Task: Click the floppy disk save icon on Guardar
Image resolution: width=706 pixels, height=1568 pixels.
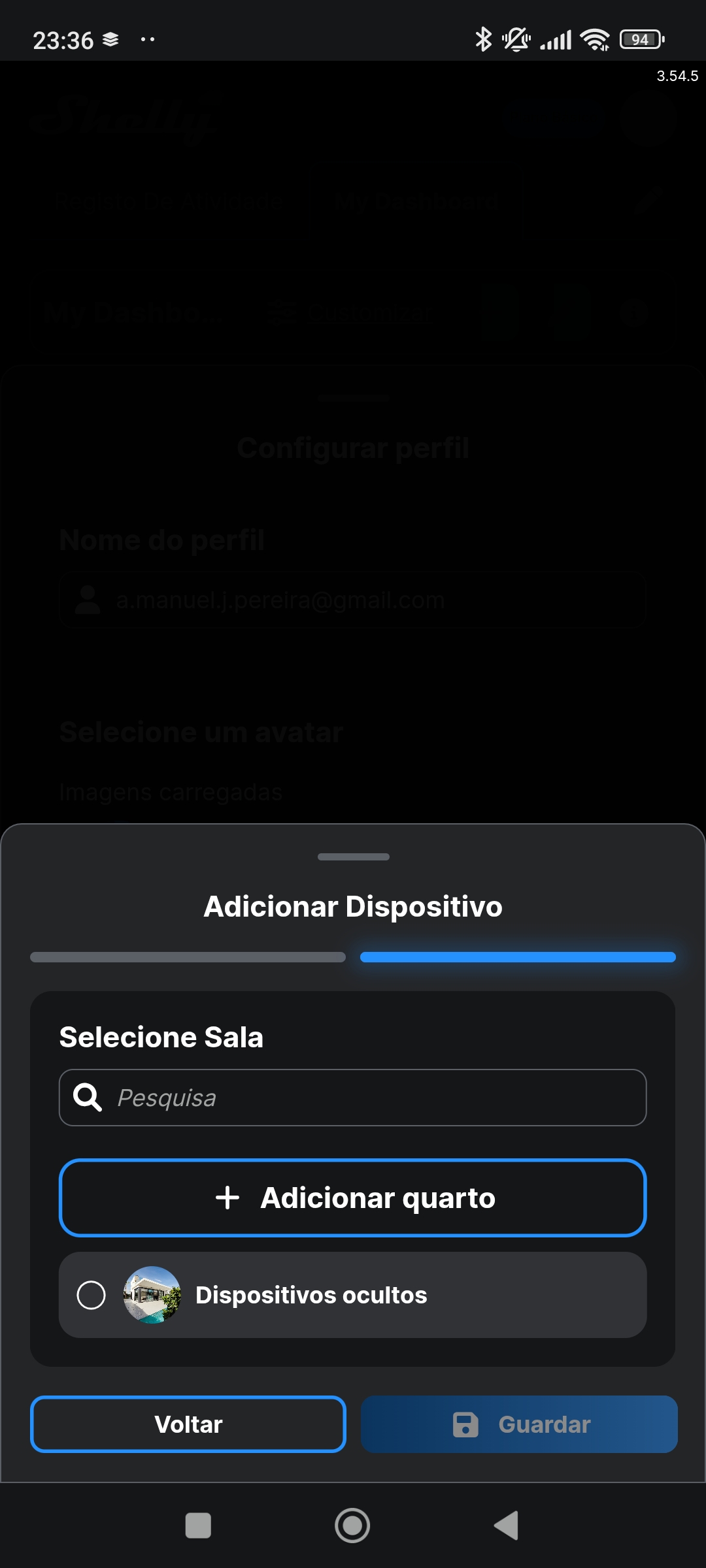Action: click(465, 1424)
